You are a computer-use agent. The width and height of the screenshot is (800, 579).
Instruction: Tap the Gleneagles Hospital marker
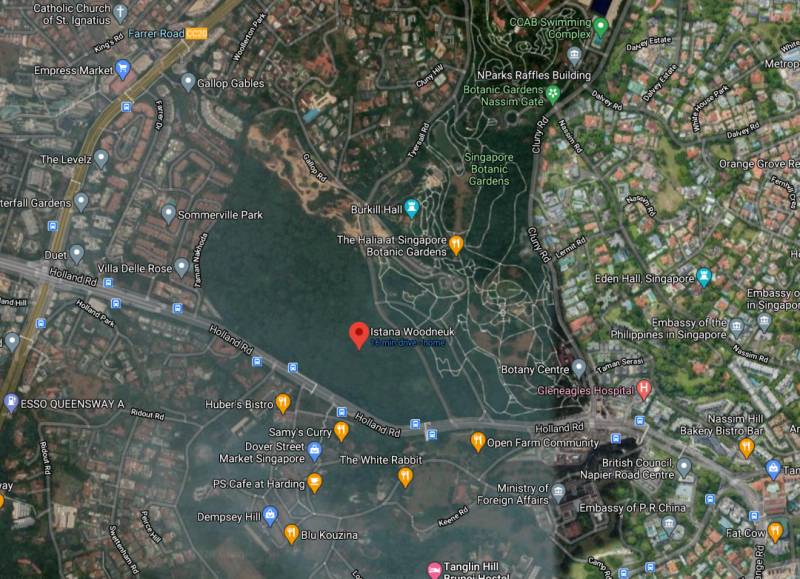(x=645, y=388)
